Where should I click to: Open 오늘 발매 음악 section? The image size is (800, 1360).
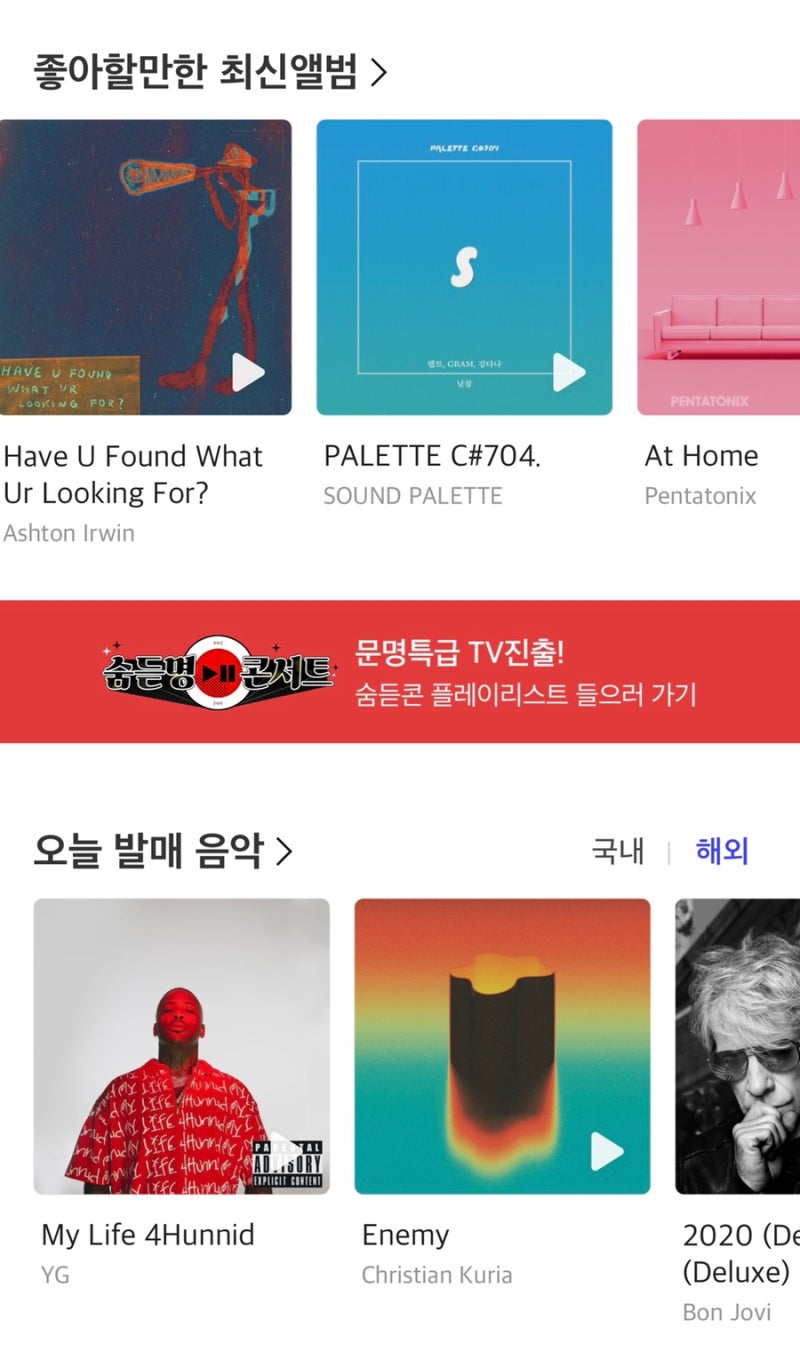163,852
